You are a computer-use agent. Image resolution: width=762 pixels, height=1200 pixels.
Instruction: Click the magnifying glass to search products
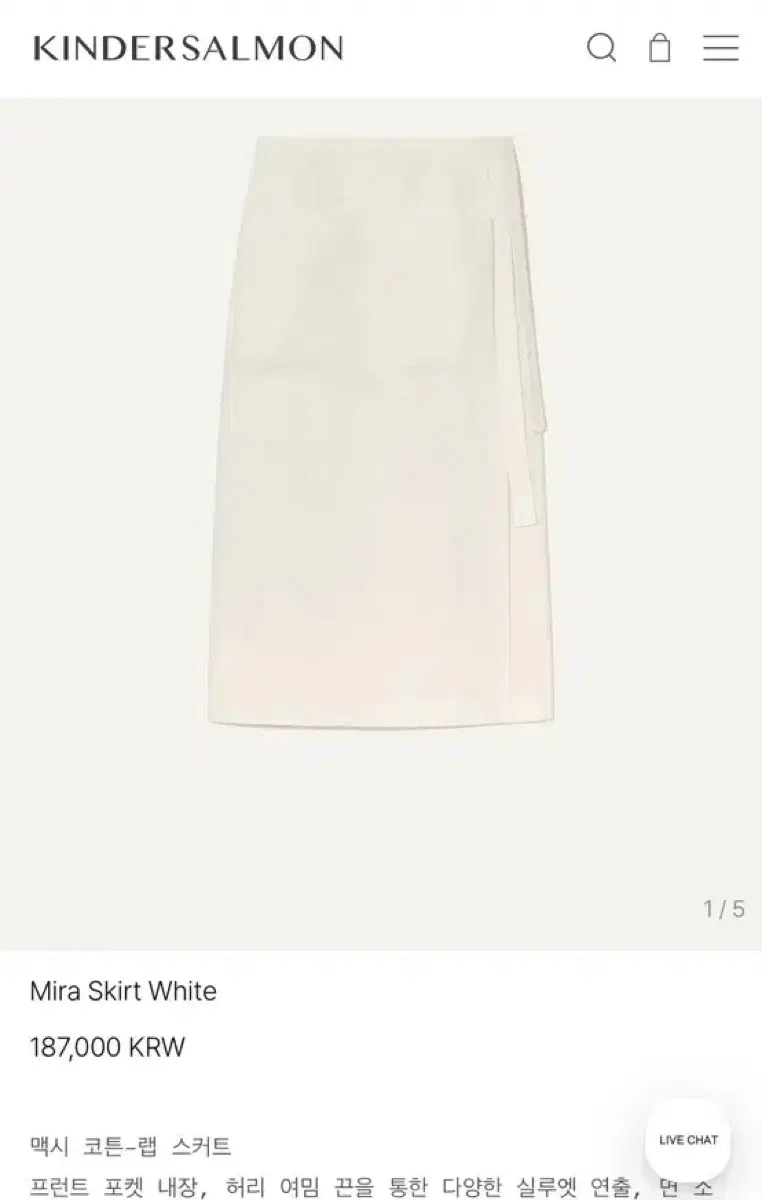[602, 47]
